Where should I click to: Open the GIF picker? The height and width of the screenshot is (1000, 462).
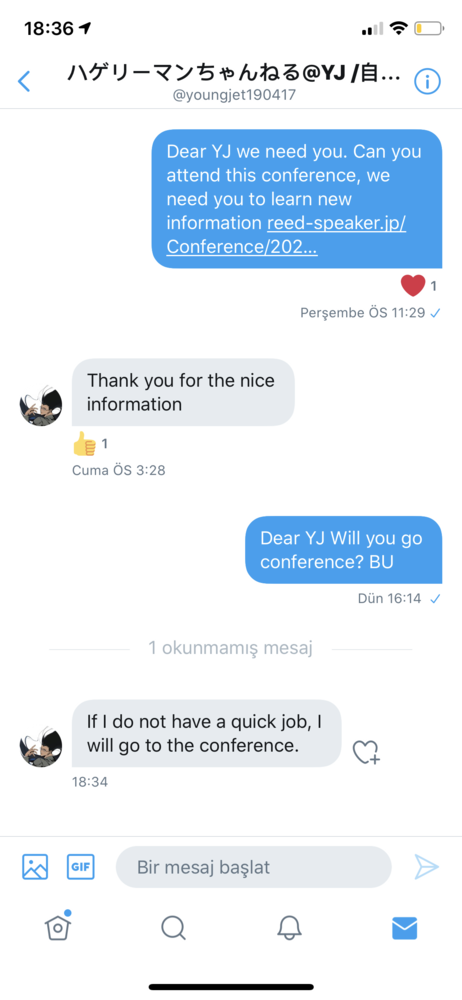click(81, 867)
